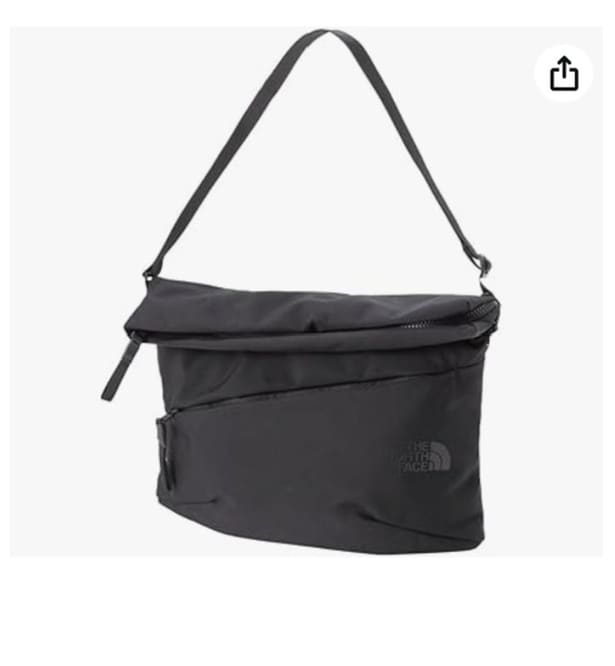Share this product
This screenshot has height=666, width=615.
click(564, 73)
